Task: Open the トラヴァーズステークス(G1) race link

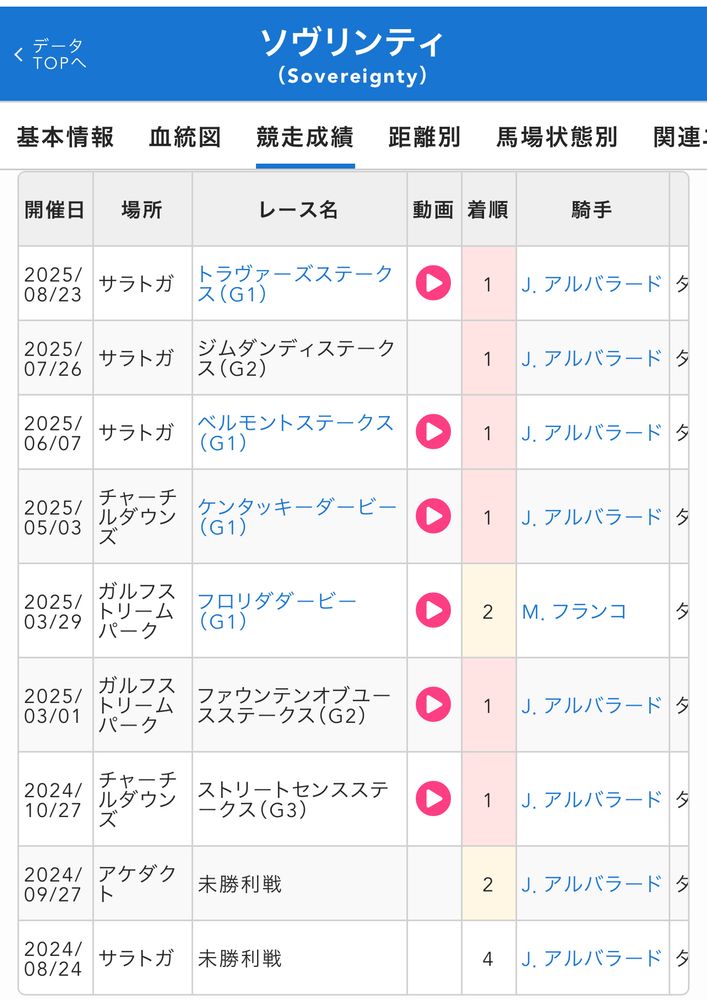Action: 295,284
